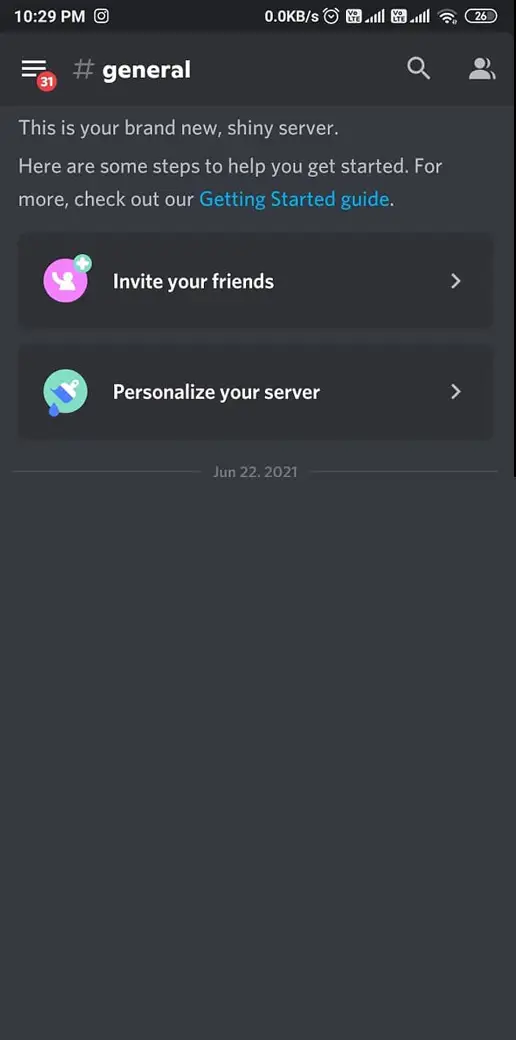Open the channel drawer hamburger menu
Viewport: 516px width, 1040px height.
tap(34, 69)
